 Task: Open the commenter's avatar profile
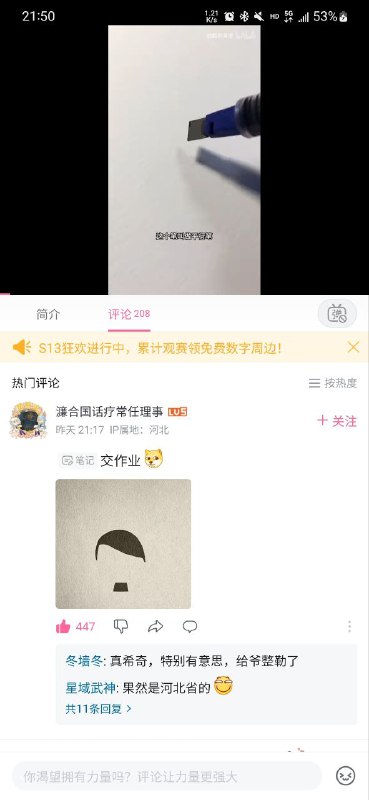tap(28, 420)
